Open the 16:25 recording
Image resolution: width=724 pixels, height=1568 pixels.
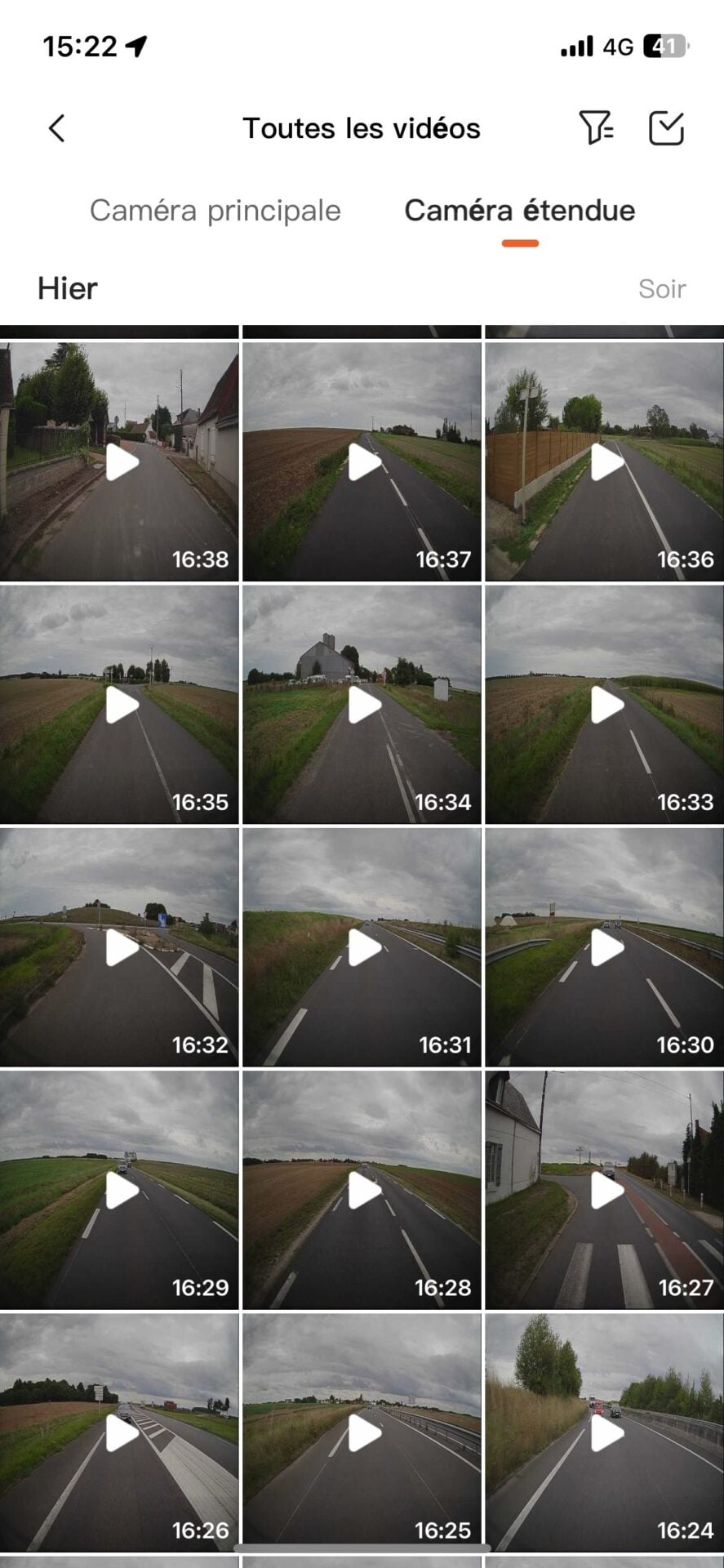click(x=362, y=1433)
